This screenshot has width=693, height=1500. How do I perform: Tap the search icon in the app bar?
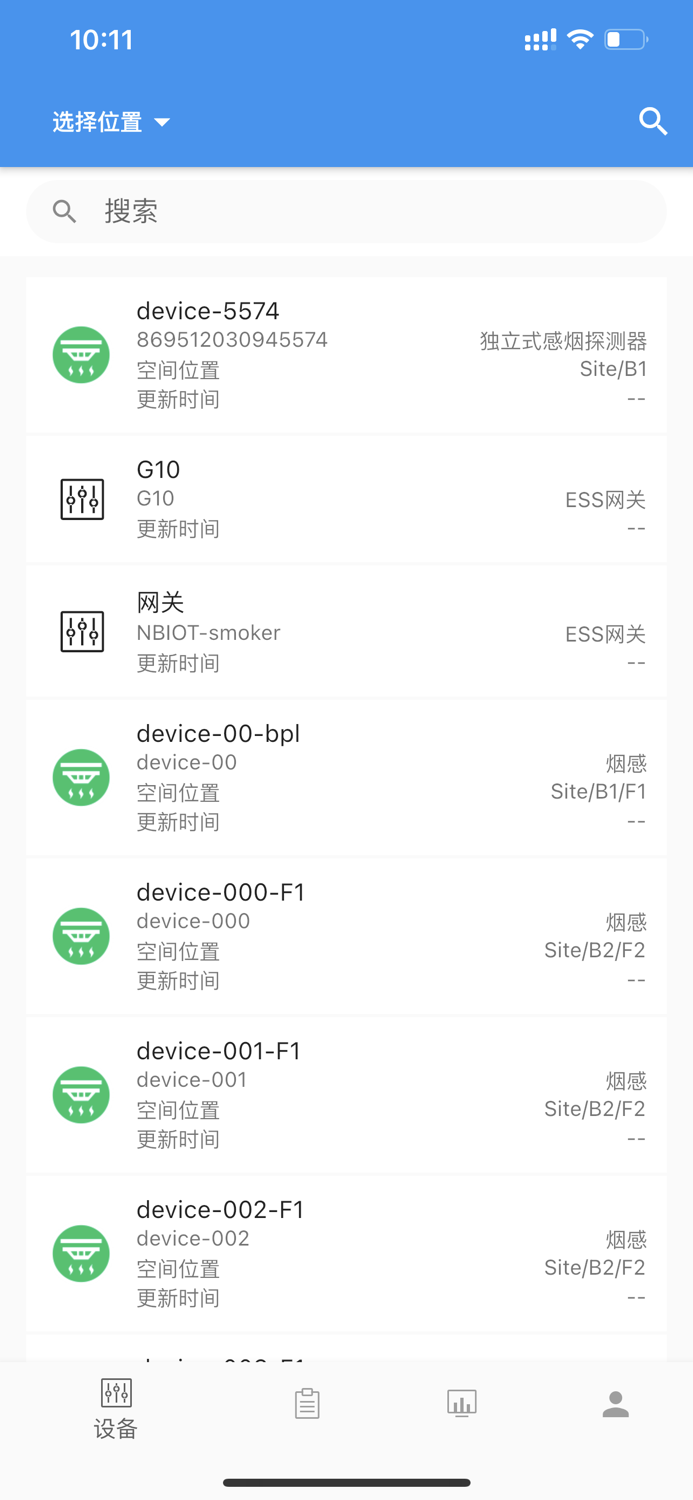tap(653, 122)
